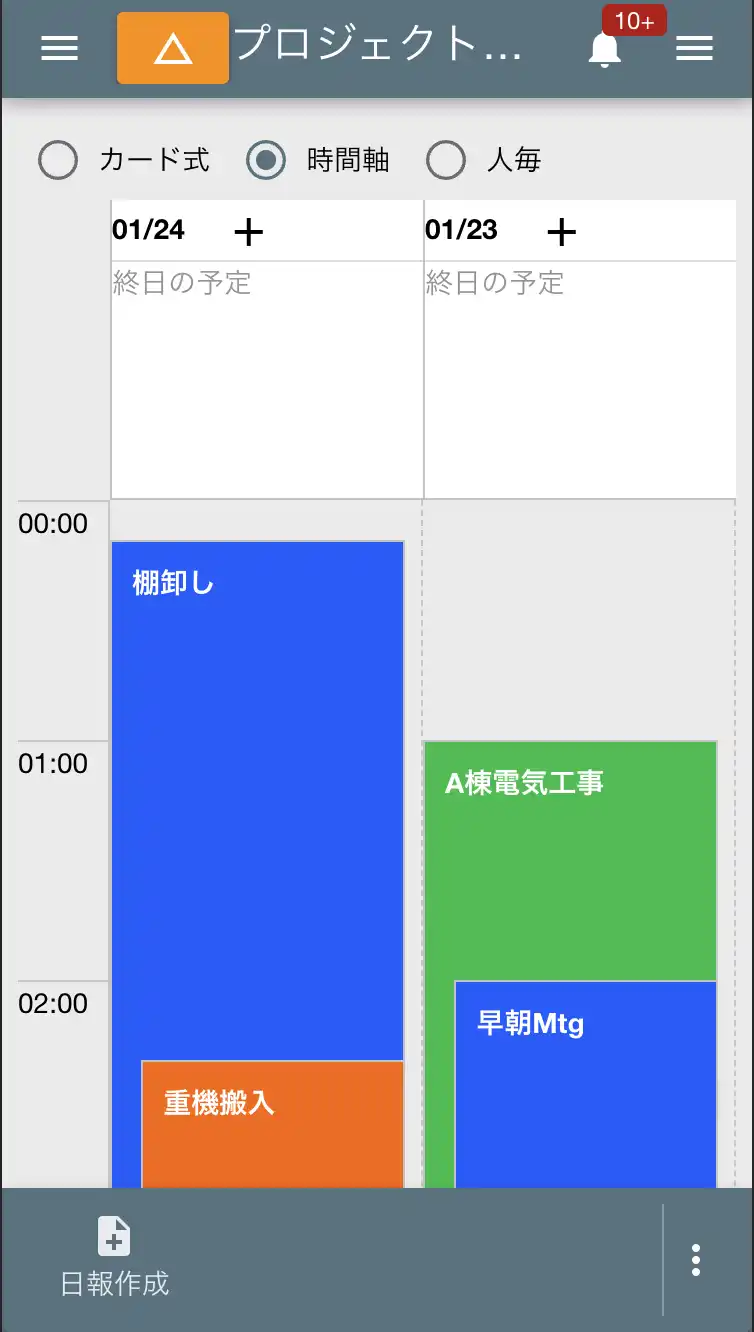Open the right-side hamburger menu
Screen dimensions: 754x1332
tap(694, 47)
